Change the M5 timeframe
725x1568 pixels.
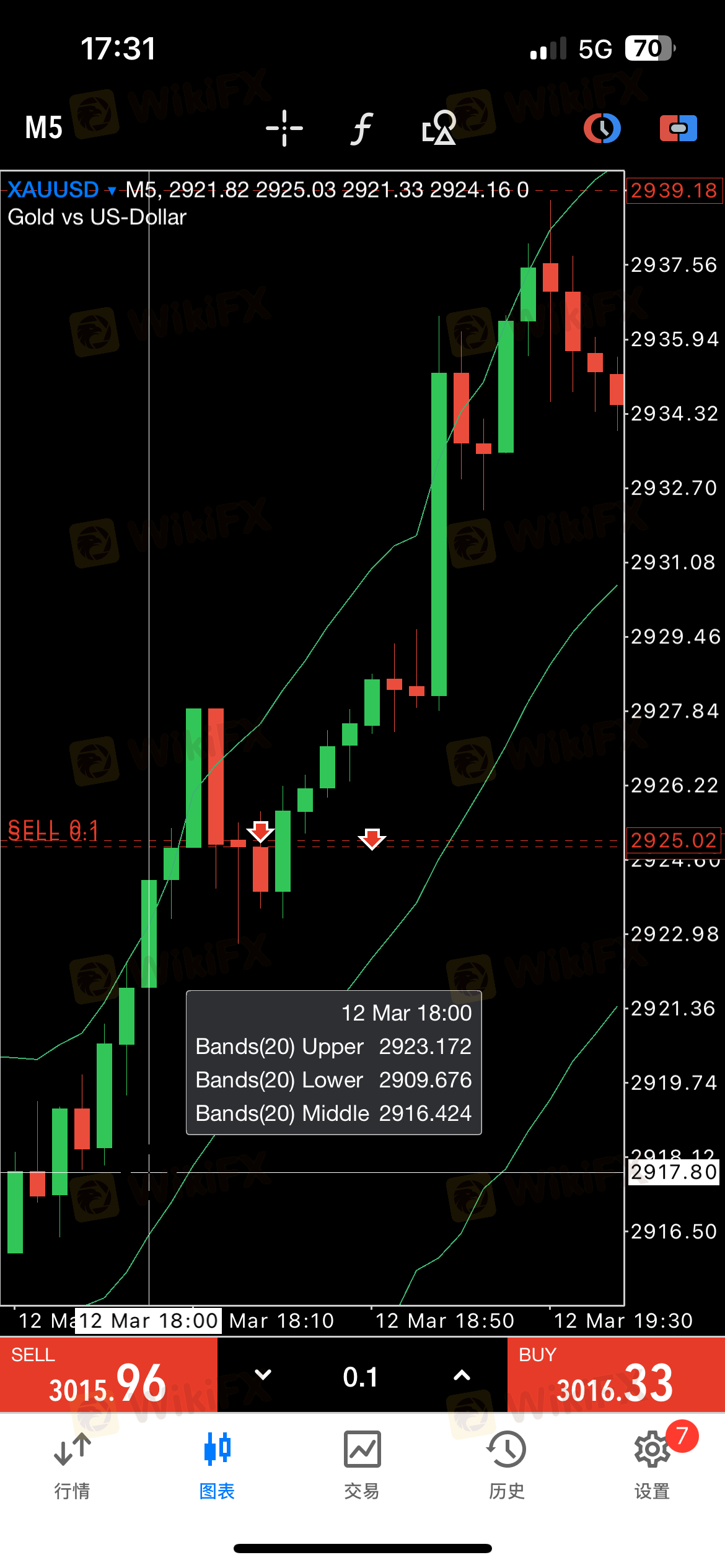coord(43,128)
